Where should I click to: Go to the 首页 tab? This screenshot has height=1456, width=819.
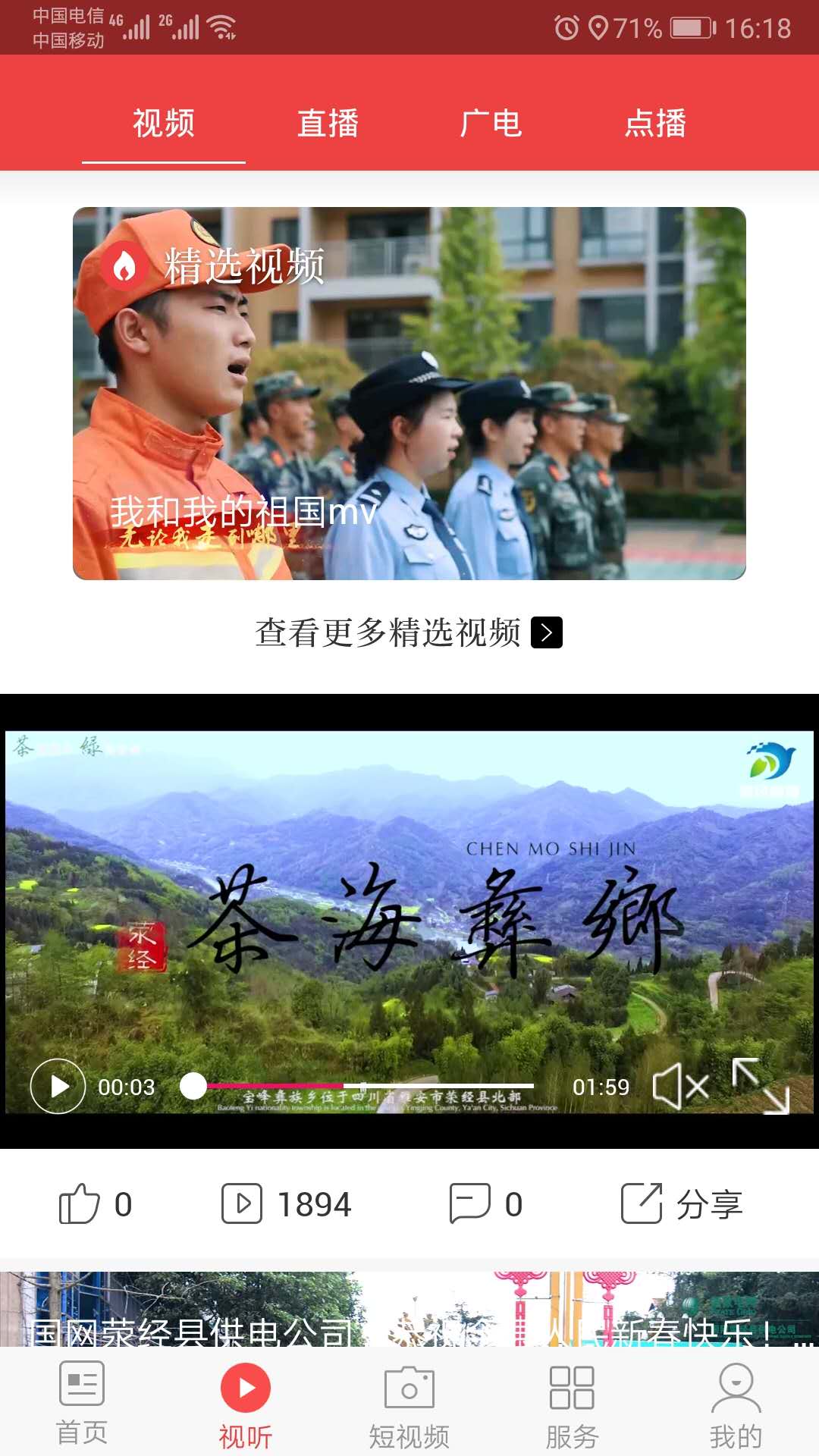click(x=82, y=1403)
